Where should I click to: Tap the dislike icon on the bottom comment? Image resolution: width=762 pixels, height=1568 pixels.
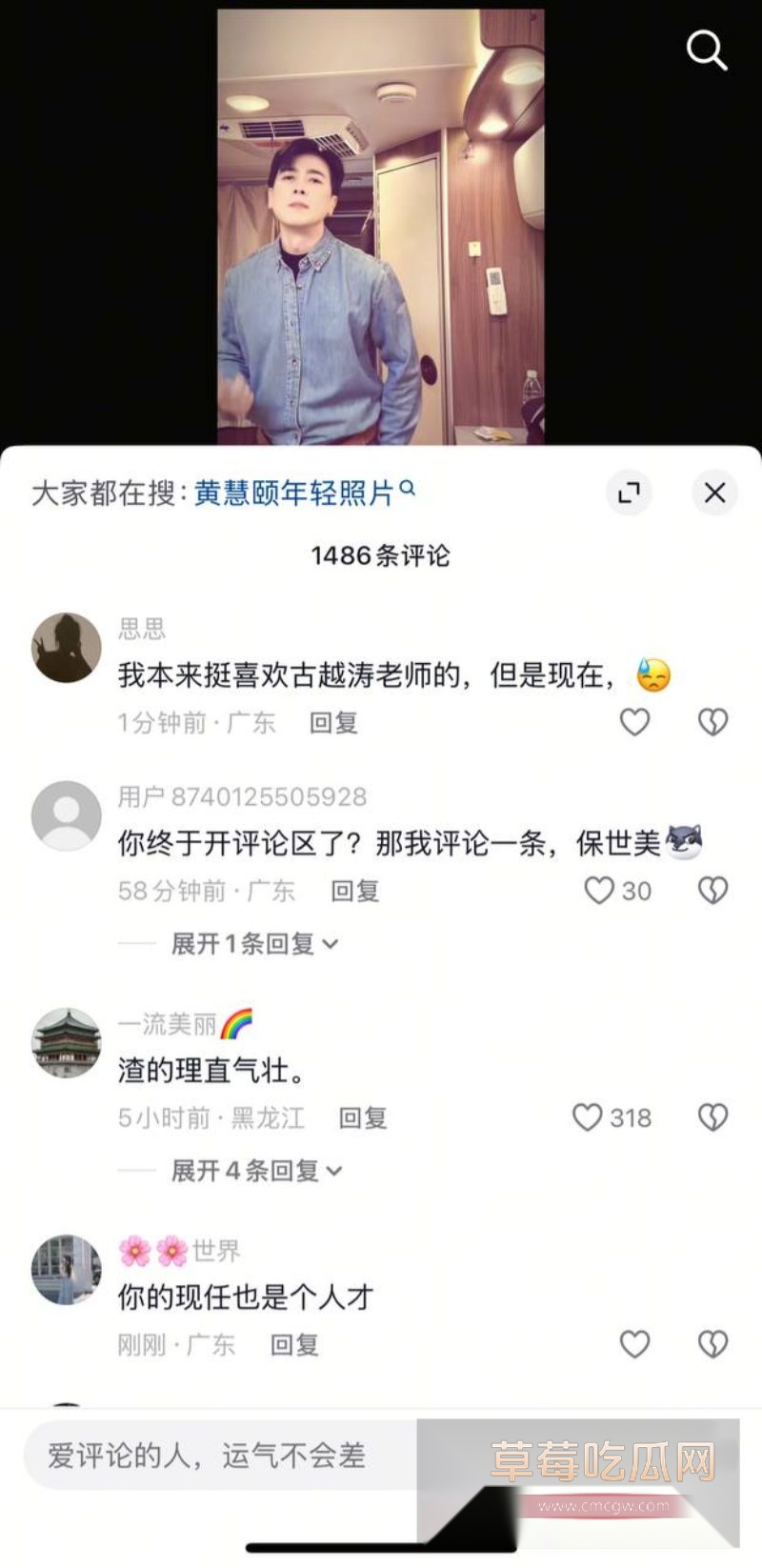point(712,1343)
